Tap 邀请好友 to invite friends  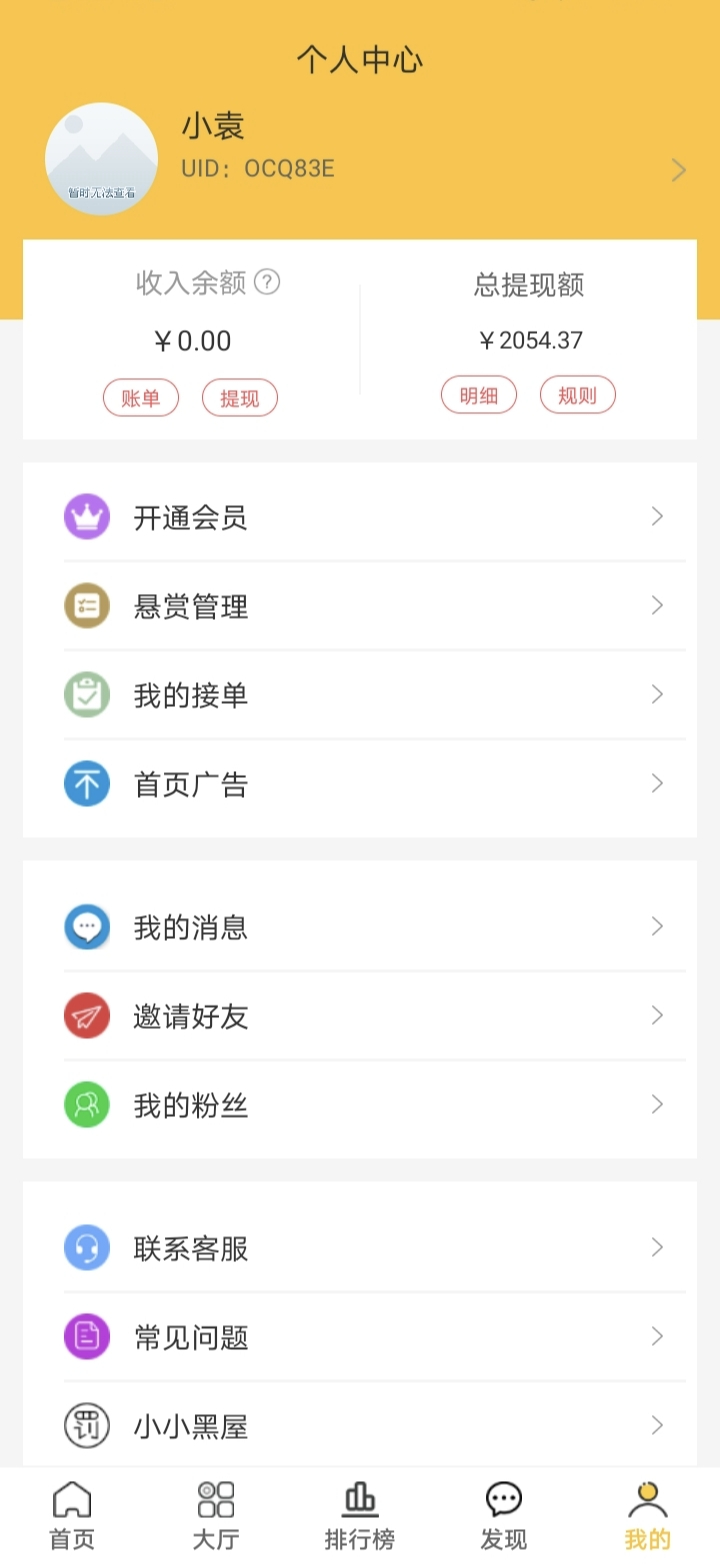(360, 1016)
